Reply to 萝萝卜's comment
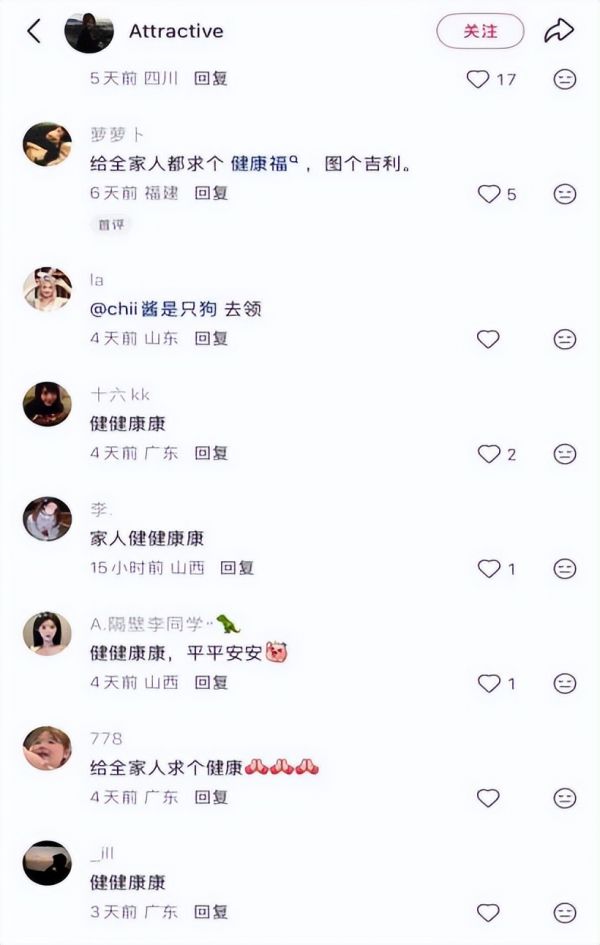 211,193
